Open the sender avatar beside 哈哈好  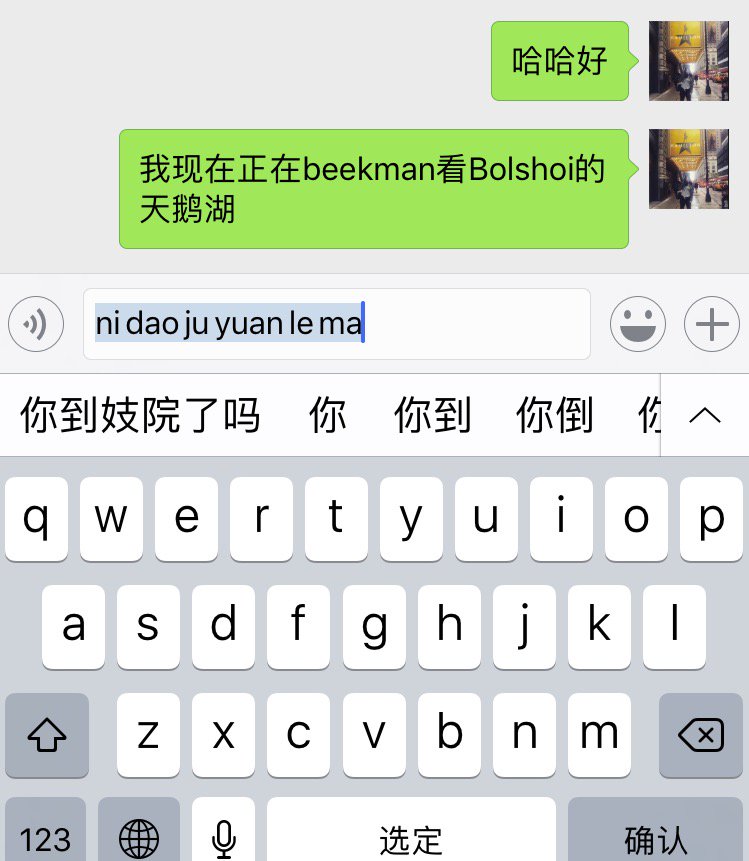pyautogui.click(x=688, y=61)
